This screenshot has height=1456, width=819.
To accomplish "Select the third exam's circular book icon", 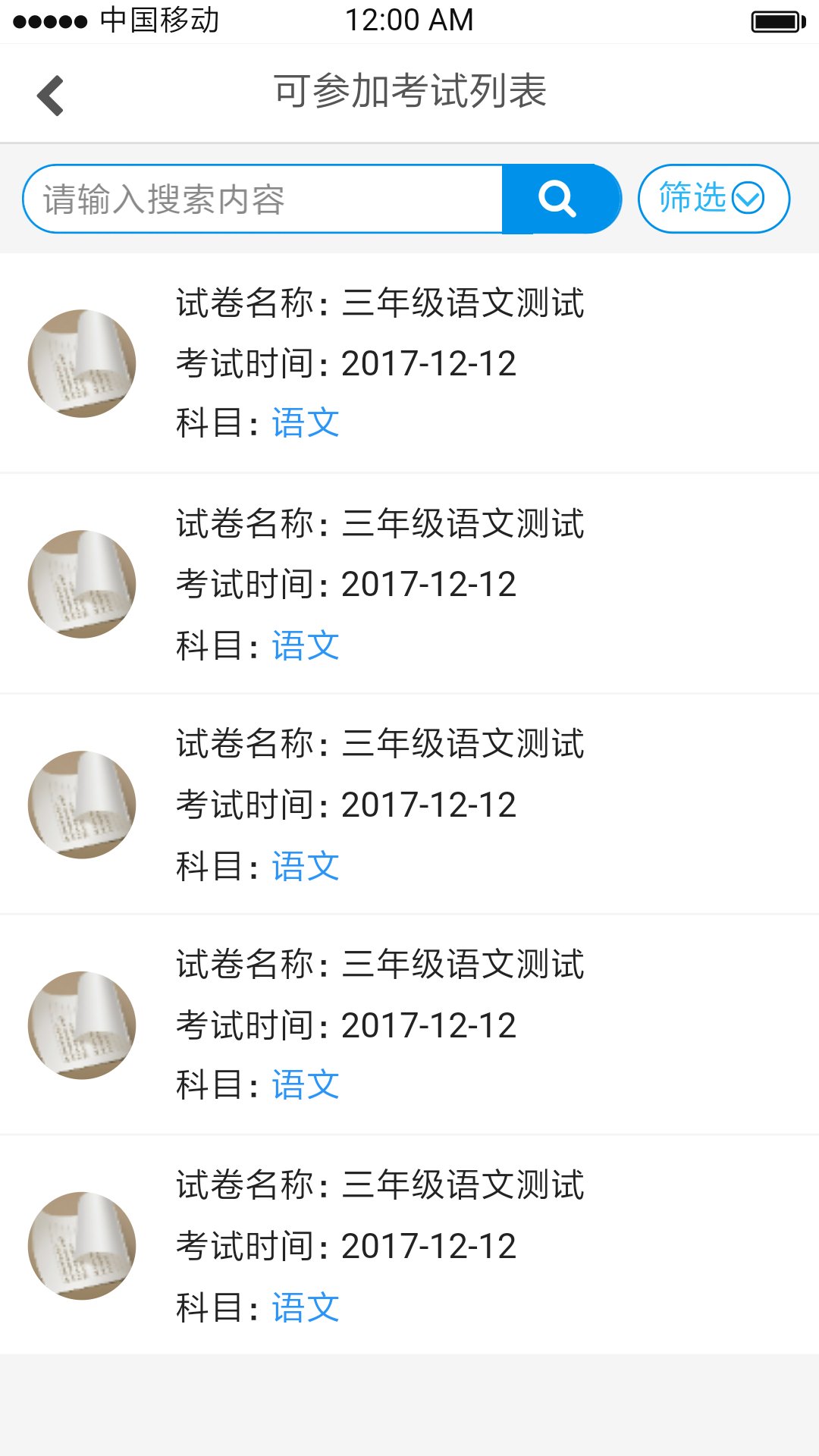I will pyautogui.click(x=82, y=804).
